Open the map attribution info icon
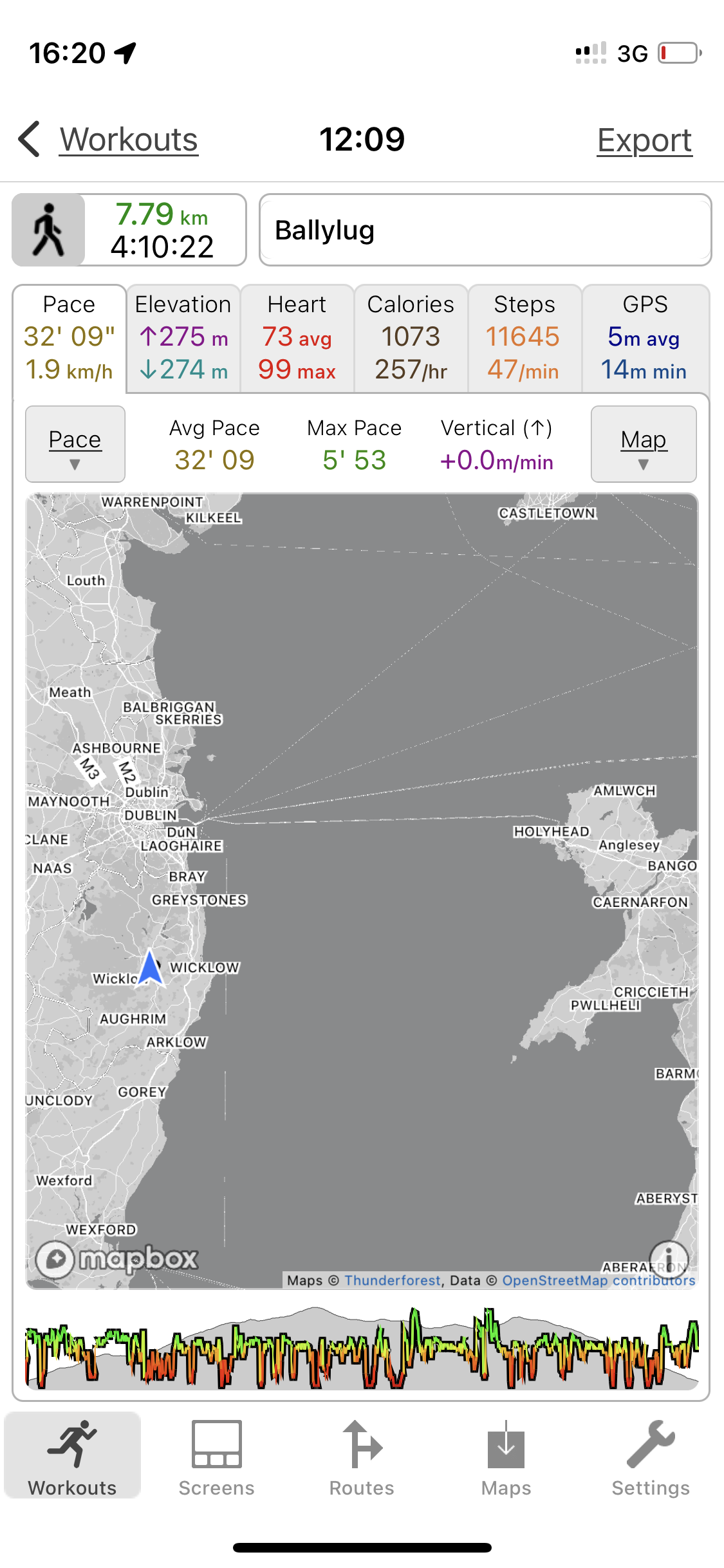724x1568 pixels. pyautogui.click(x=669, y=1257)
